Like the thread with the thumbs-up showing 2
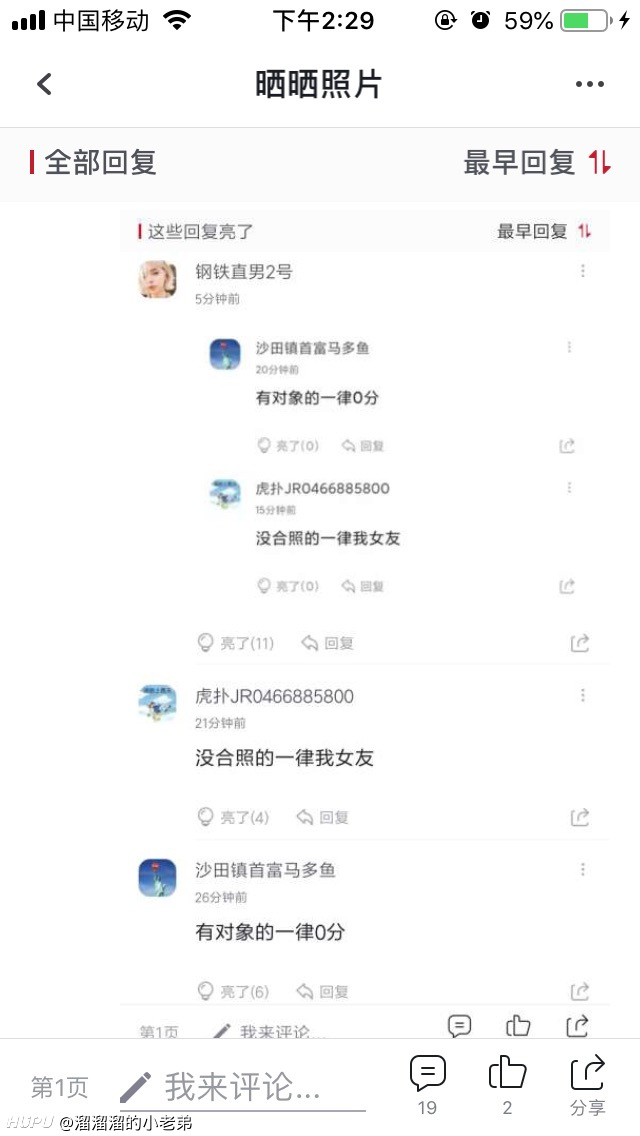640x1136 pixels. tap(507, 1085)
